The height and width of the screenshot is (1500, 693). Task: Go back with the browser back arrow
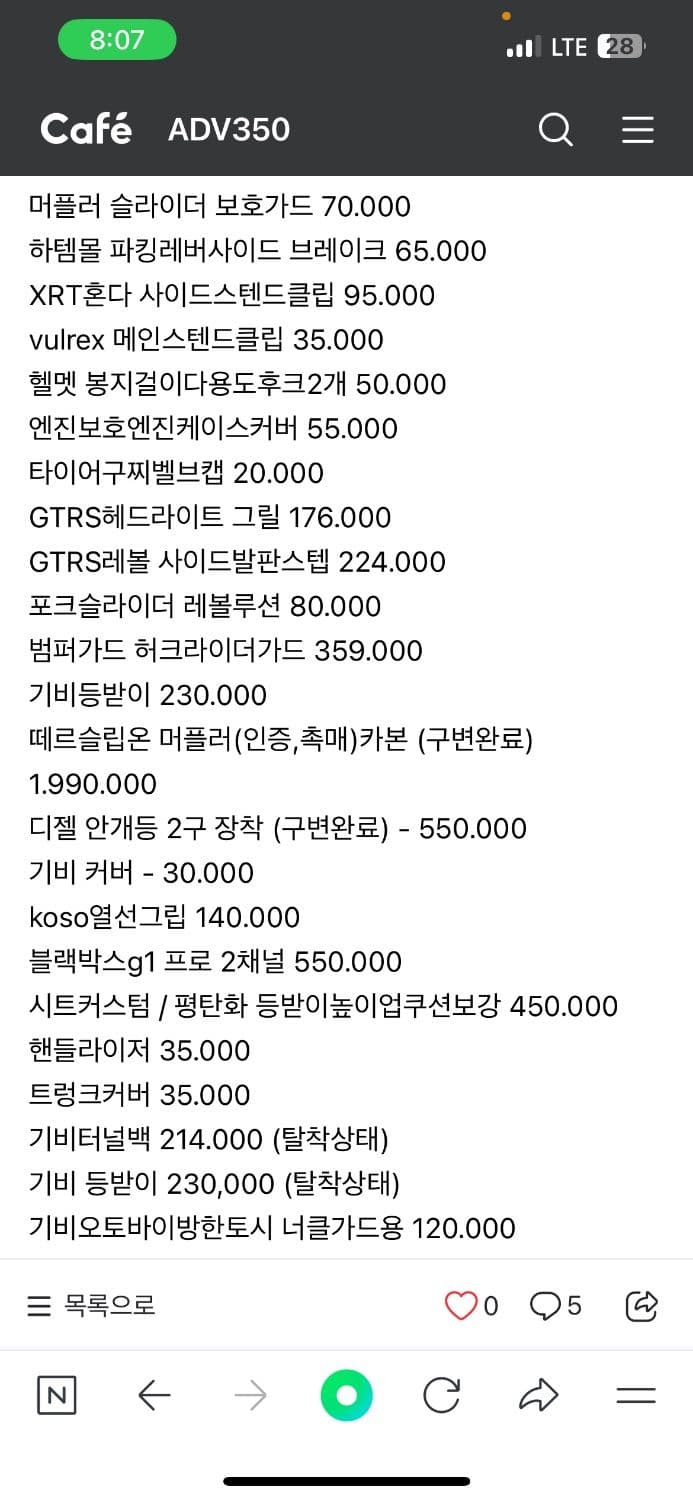click(x=154, y=1395)
